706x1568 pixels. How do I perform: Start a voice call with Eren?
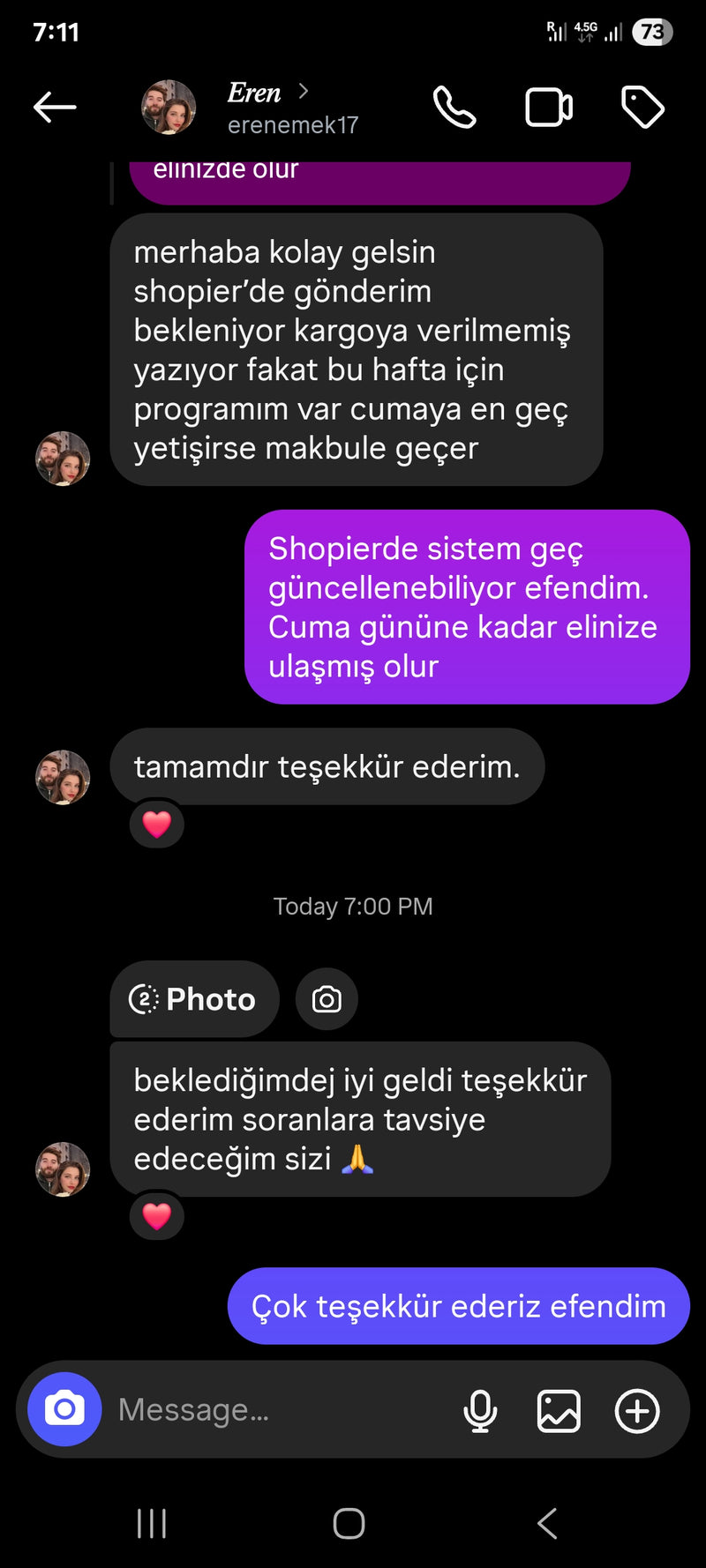click(x=454, y=108)
